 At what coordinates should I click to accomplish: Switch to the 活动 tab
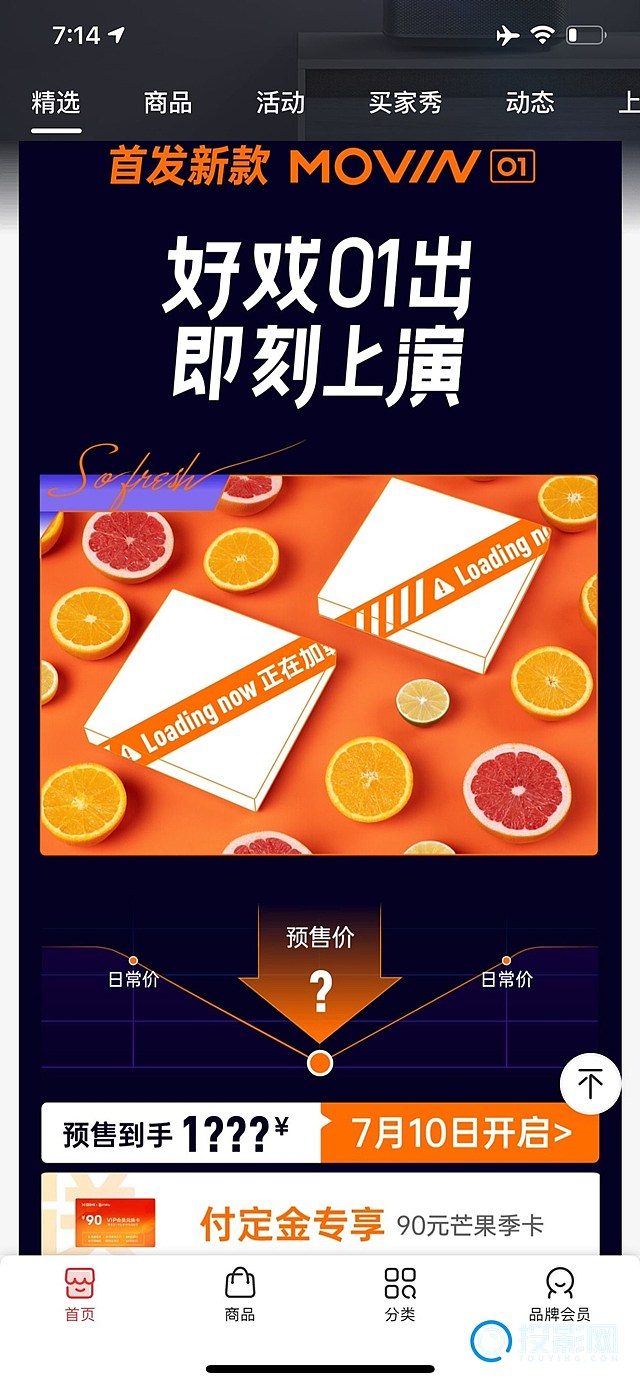280,102
